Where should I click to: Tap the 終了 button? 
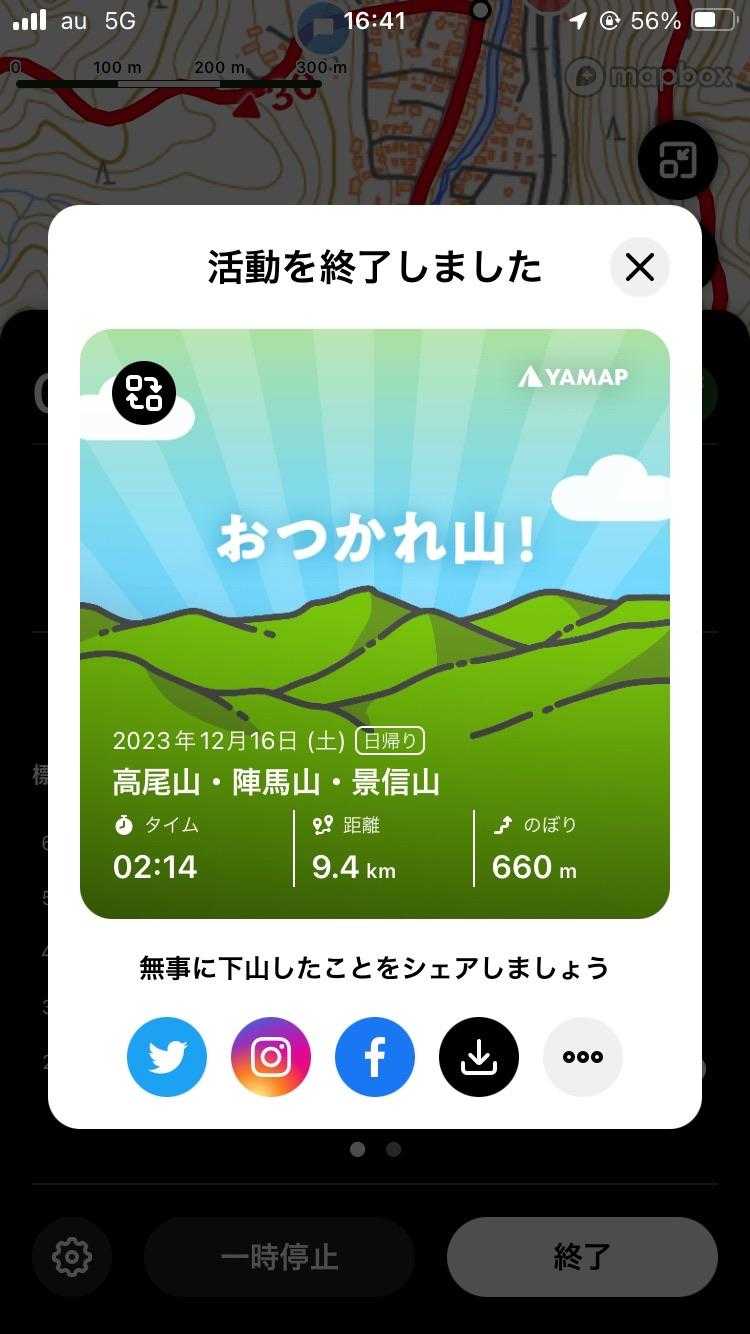[582, 1257]
